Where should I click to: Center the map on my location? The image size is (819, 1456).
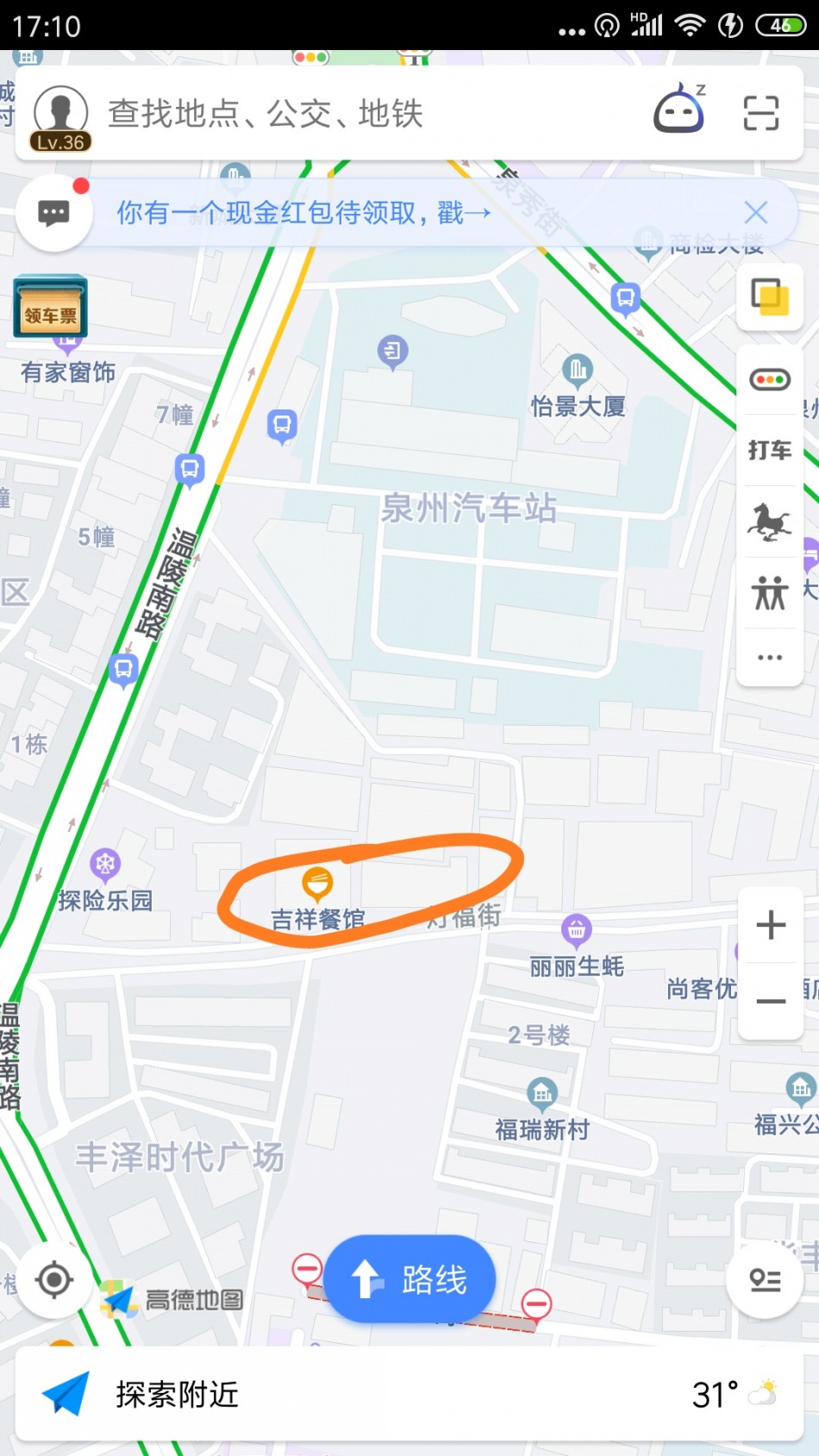(54, 1280)
